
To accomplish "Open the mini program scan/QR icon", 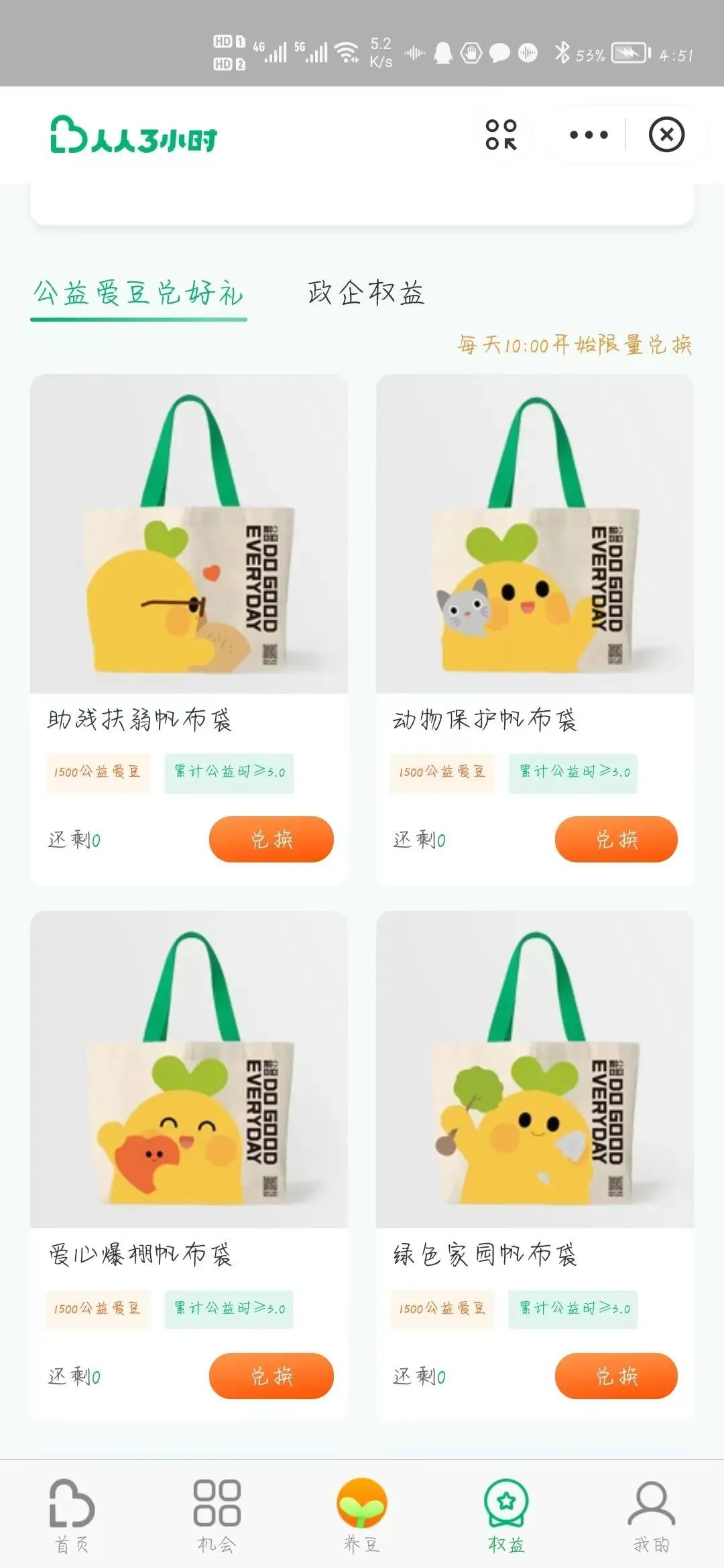I will point(501,135).
